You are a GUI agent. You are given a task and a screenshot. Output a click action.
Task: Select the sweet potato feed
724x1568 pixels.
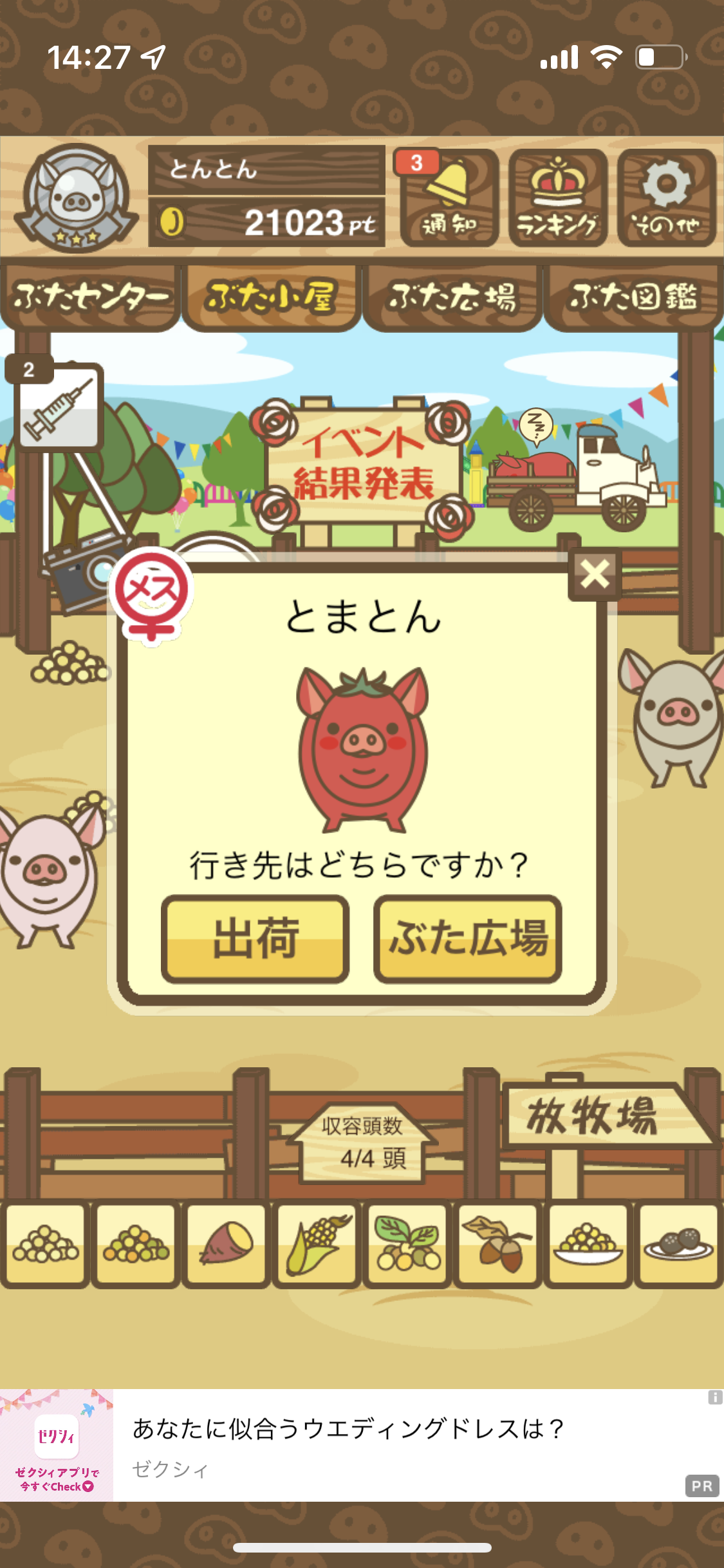tap(226, 1244)
